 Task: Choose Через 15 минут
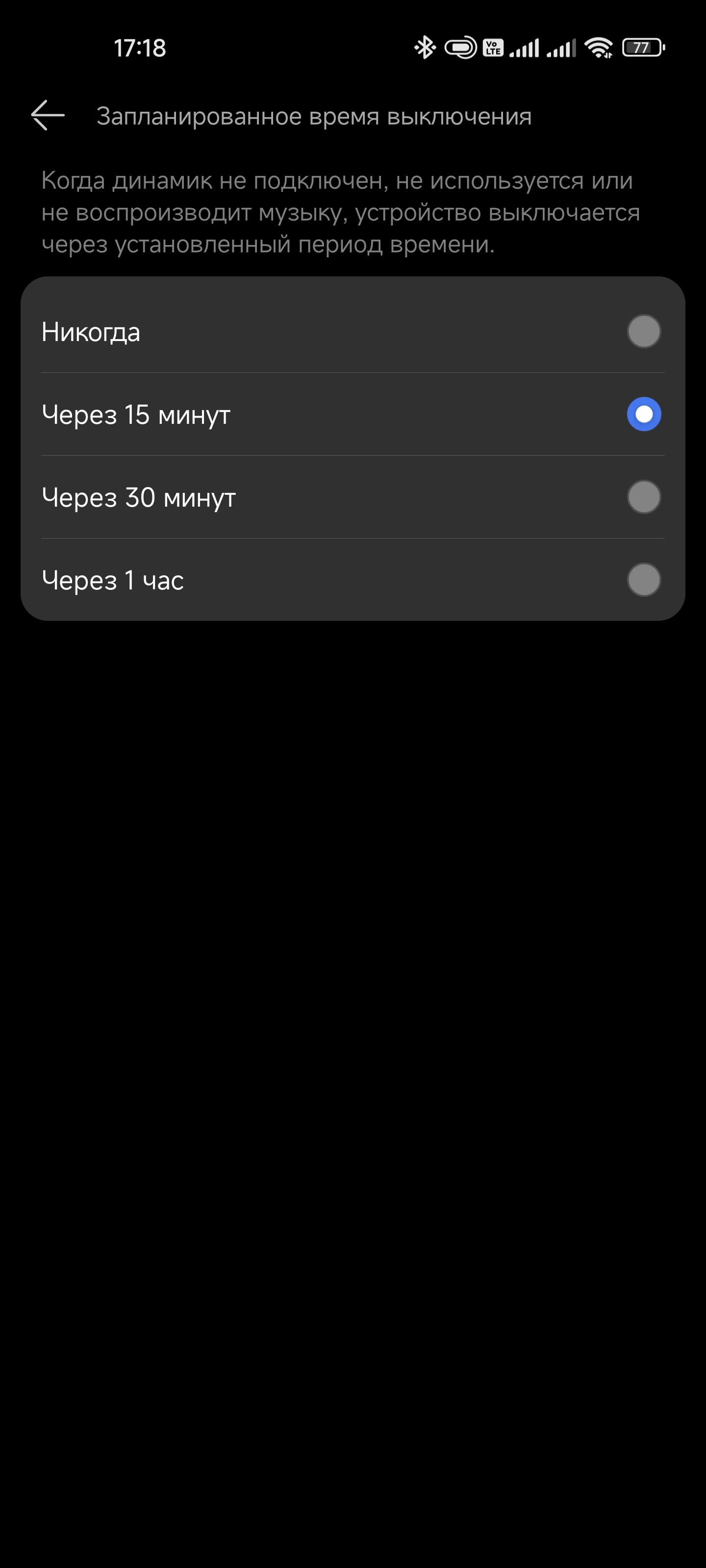pyautogui.click(x=353, y=414)
